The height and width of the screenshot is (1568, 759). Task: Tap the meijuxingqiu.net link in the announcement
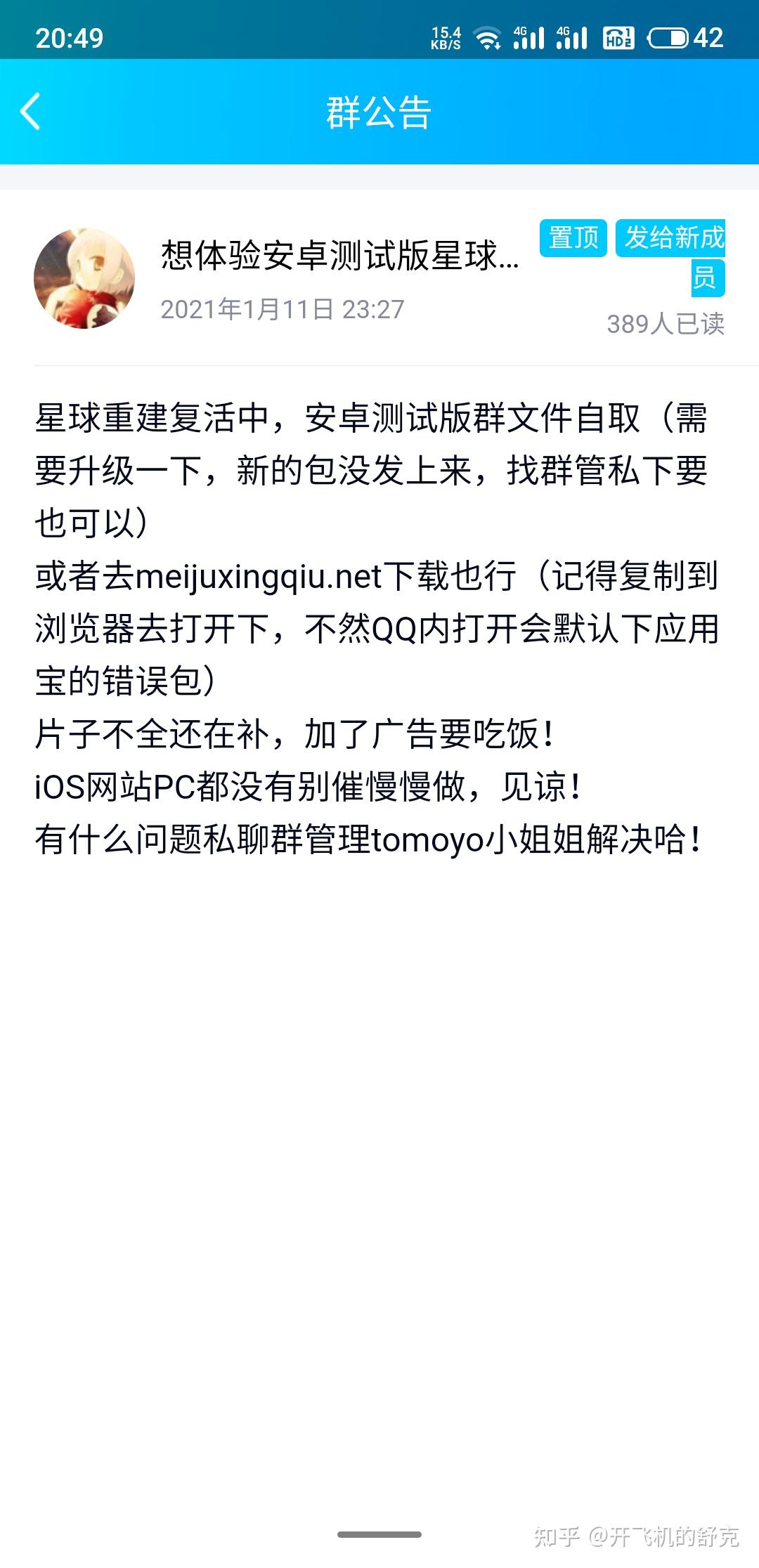pos(259,577)
